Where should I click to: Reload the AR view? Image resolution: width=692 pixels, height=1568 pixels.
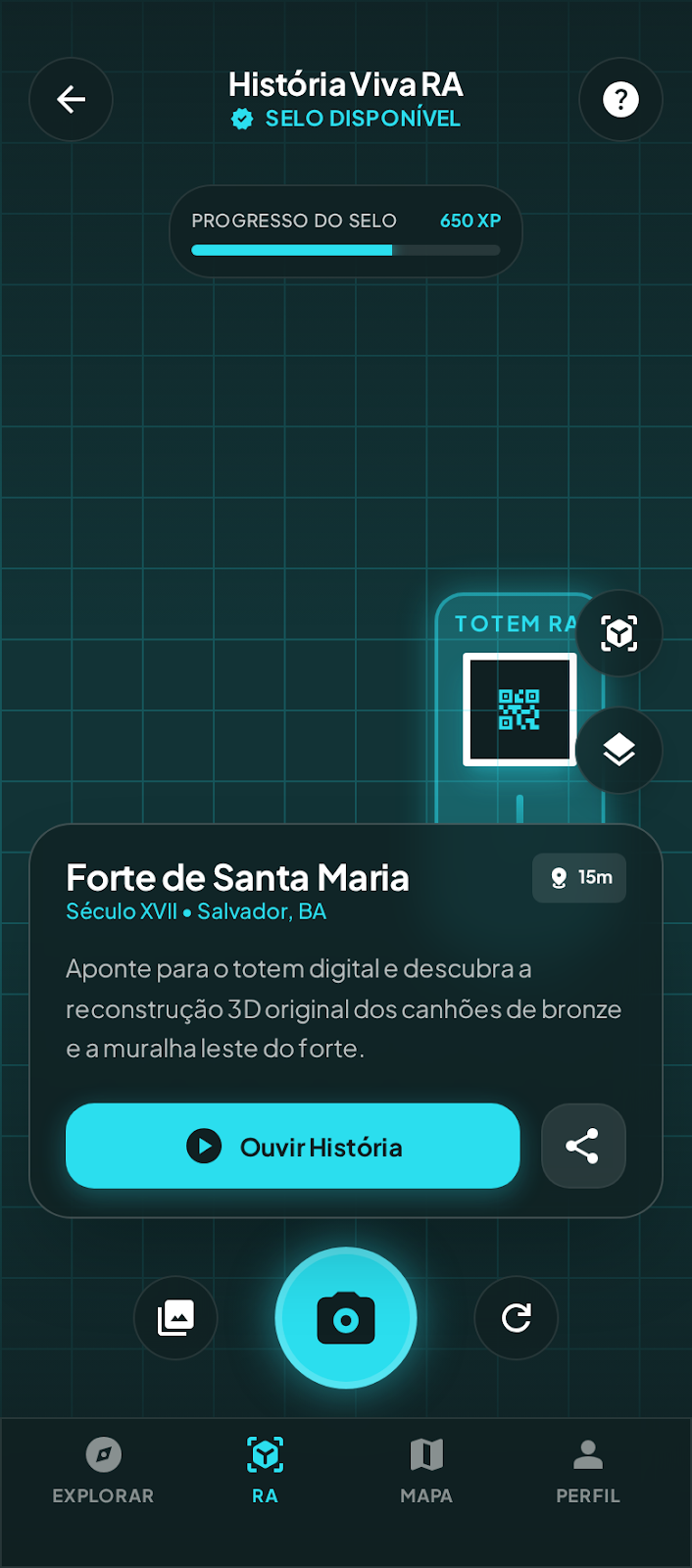[x=517, y=1318]
